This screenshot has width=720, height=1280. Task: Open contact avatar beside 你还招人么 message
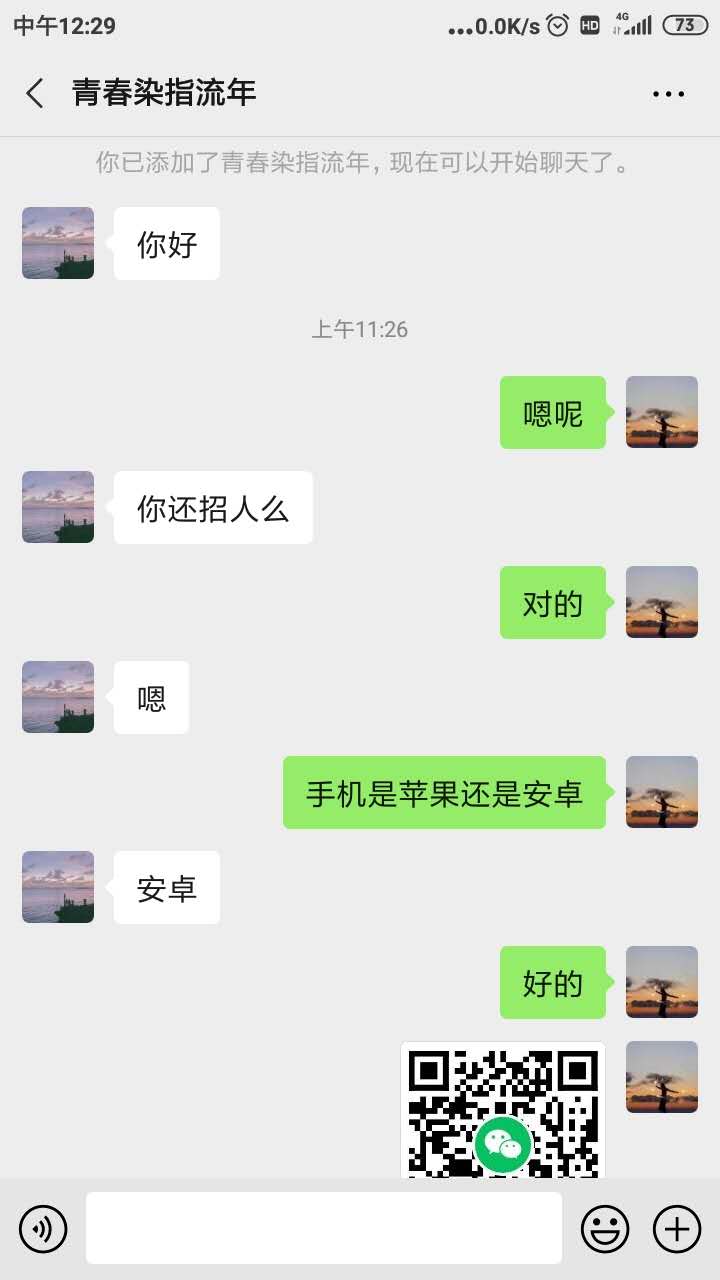click(58, 507)
